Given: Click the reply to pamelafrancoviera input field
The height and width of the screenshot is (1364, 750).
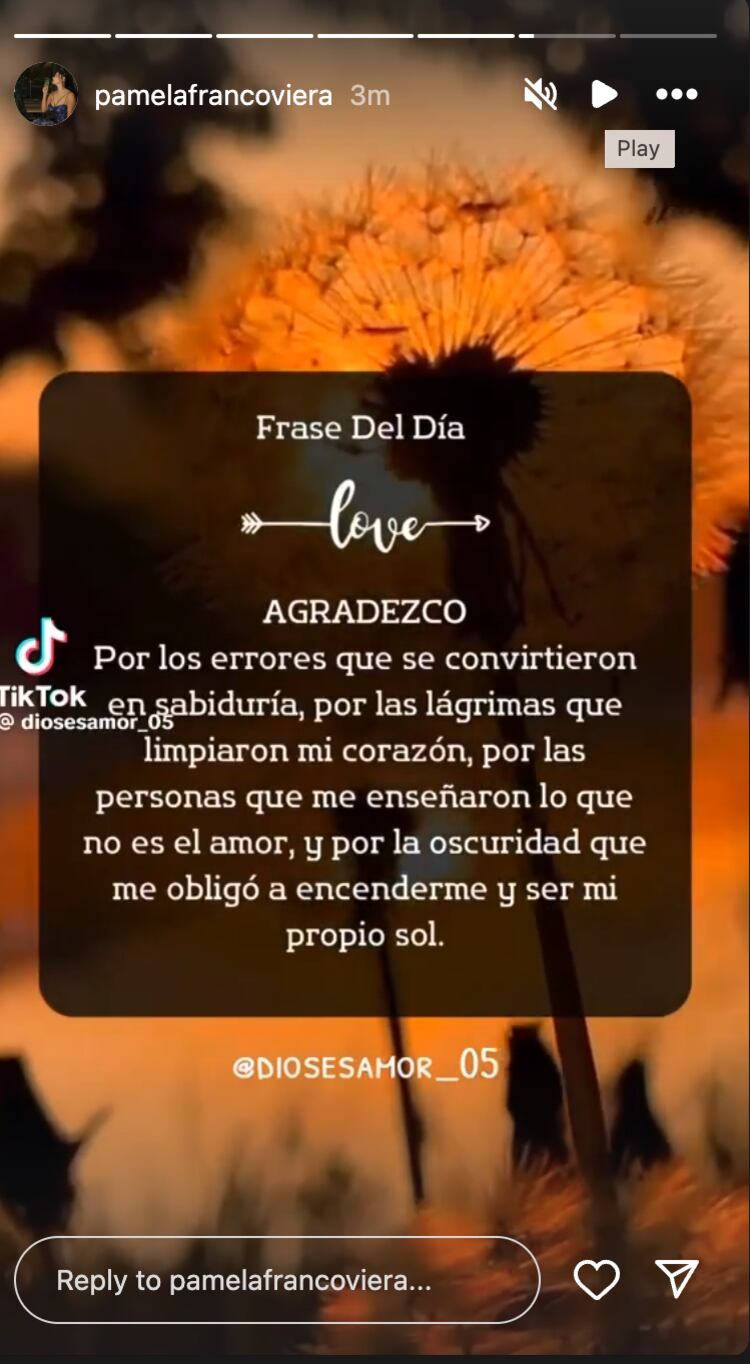Looking at the screenshot, I should 277,1278.
